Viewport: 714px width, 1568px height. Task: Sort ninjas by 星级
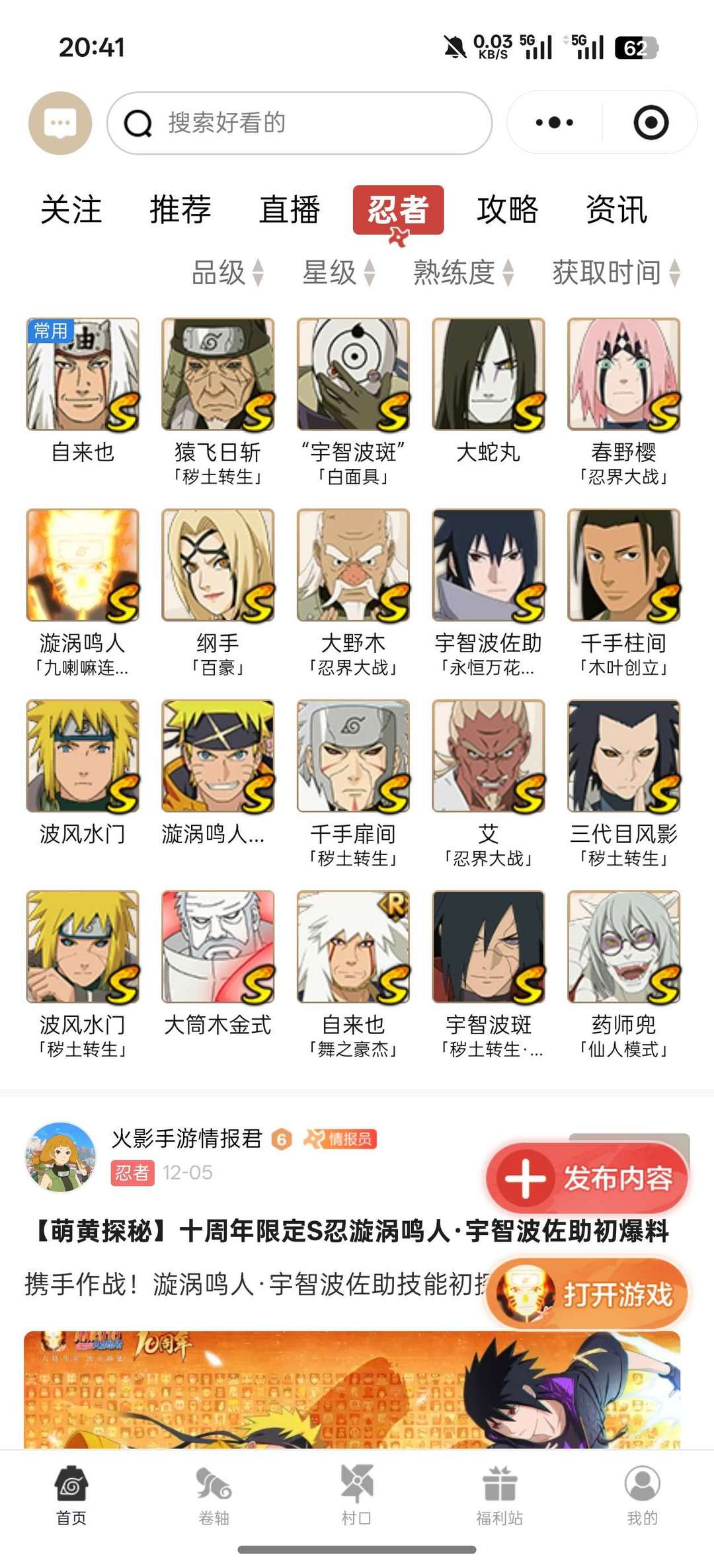[x=338, y=272]
